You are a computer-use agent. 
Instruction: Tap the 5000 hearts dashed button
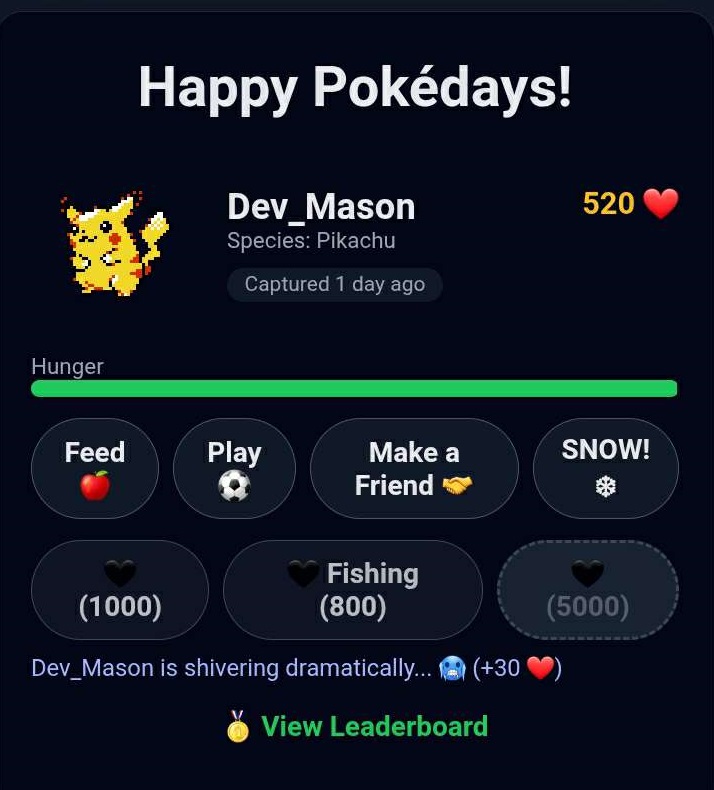588,590
